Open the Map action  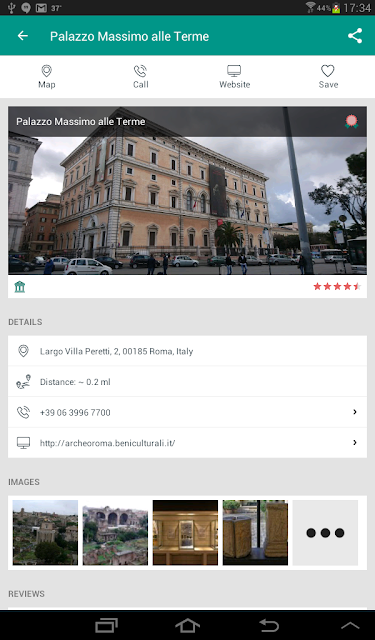point(47,77)
